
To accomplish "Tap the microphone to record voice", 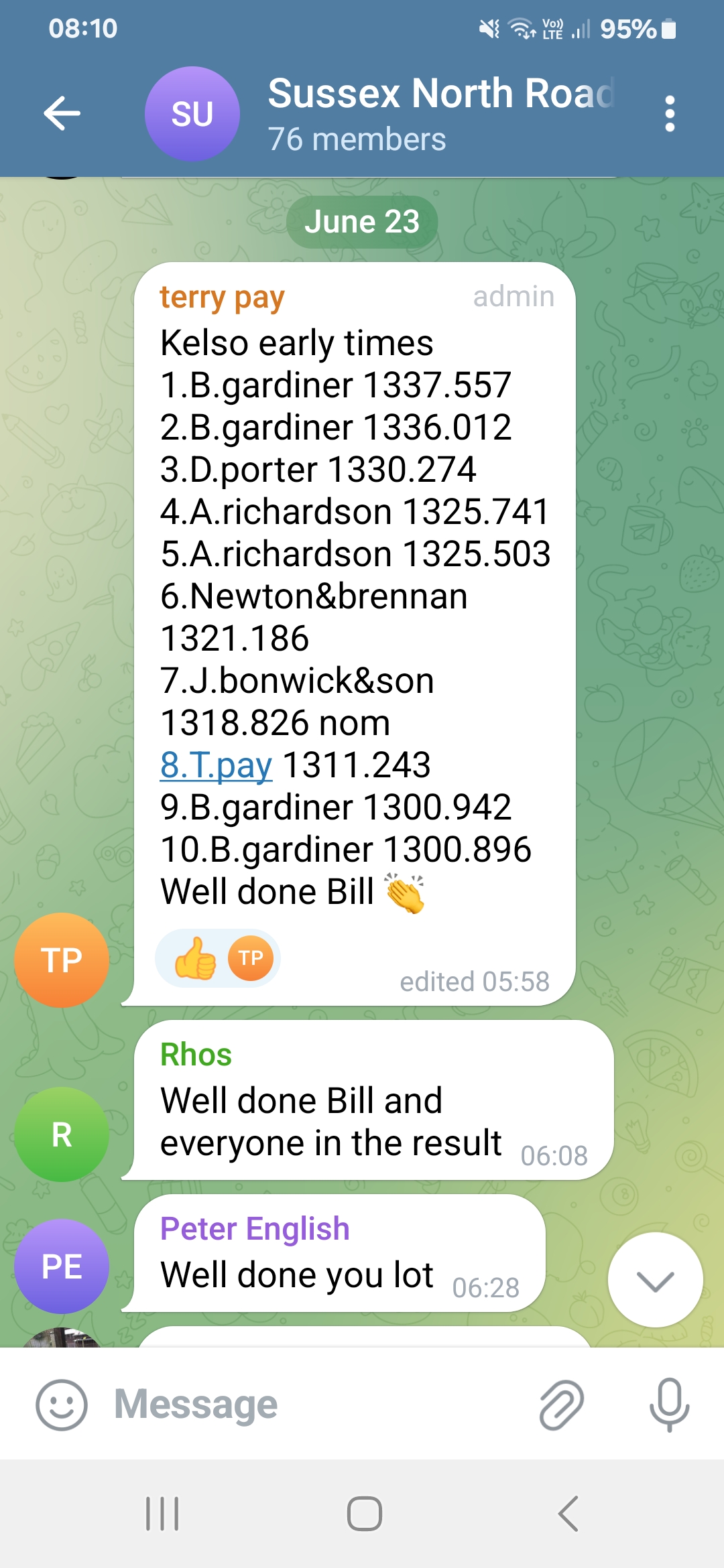I will 669,1404.
